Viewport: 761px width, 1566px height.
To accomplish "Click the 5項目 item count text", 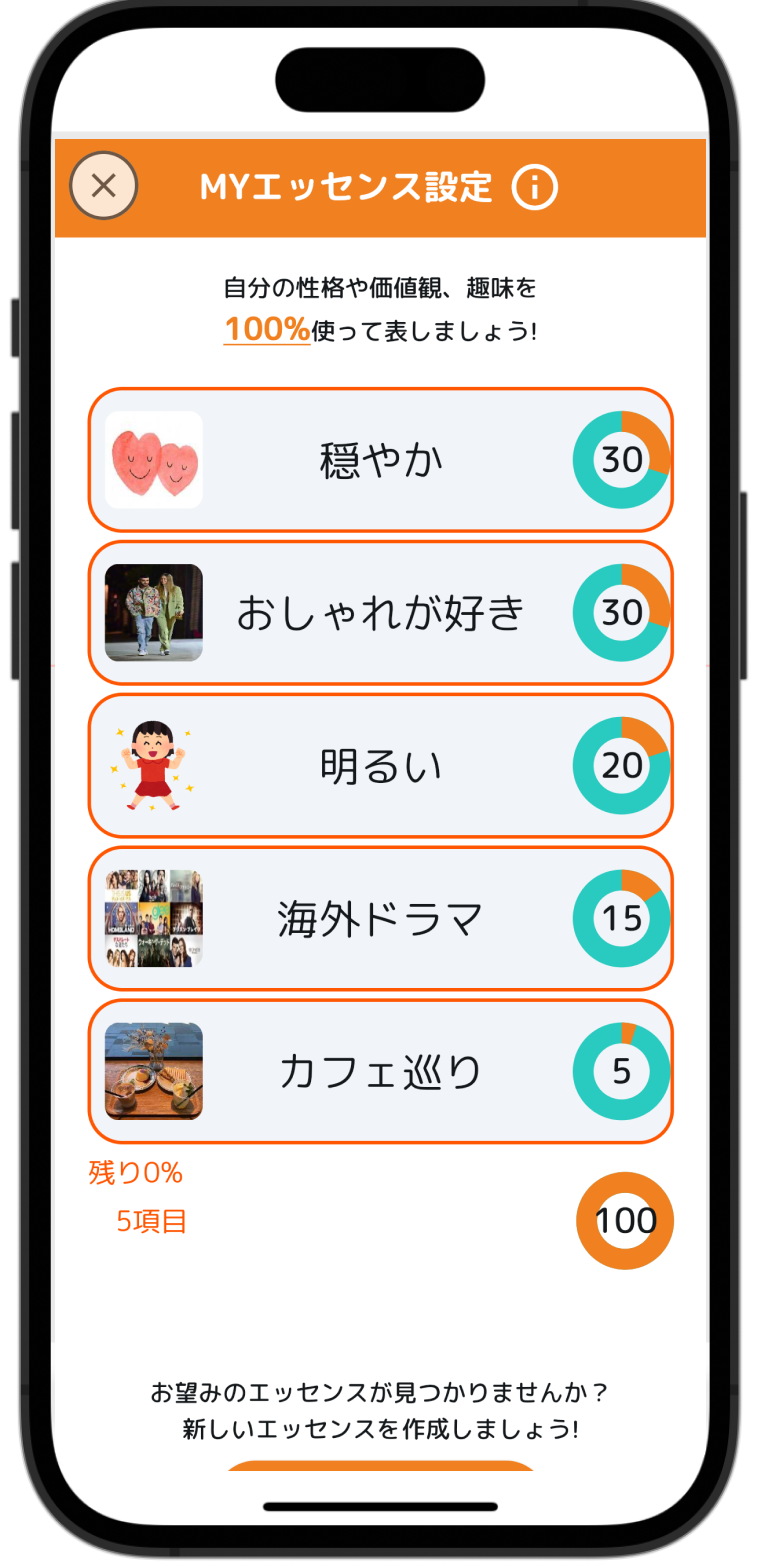I will pyautogui.click(x=148, y=1223).
